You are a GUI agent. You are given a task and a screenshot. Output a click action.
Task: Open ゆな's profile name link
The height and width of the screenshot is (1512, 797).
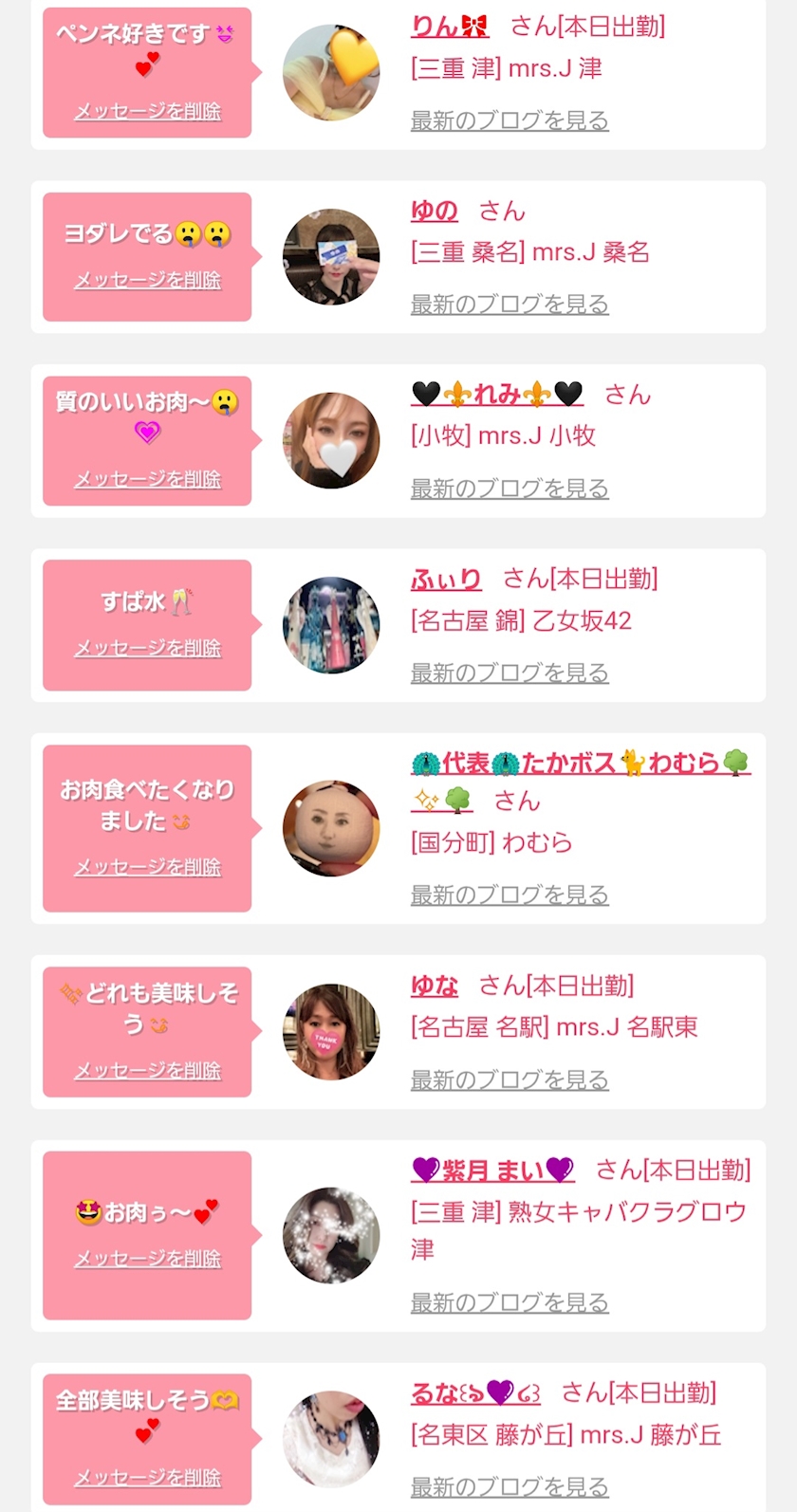(x=435, y=986)
